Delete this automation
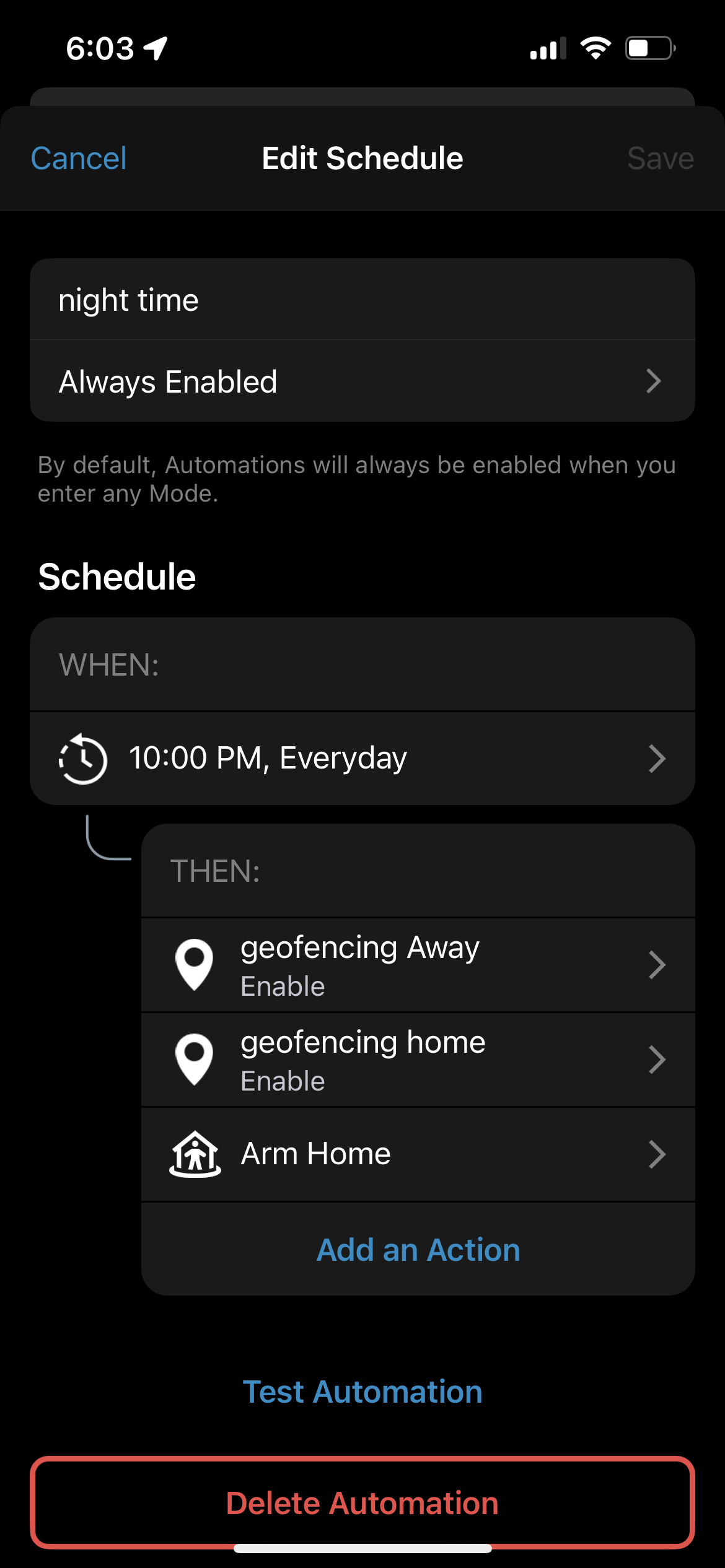 pyautogui.click(x=362, y=1503)
